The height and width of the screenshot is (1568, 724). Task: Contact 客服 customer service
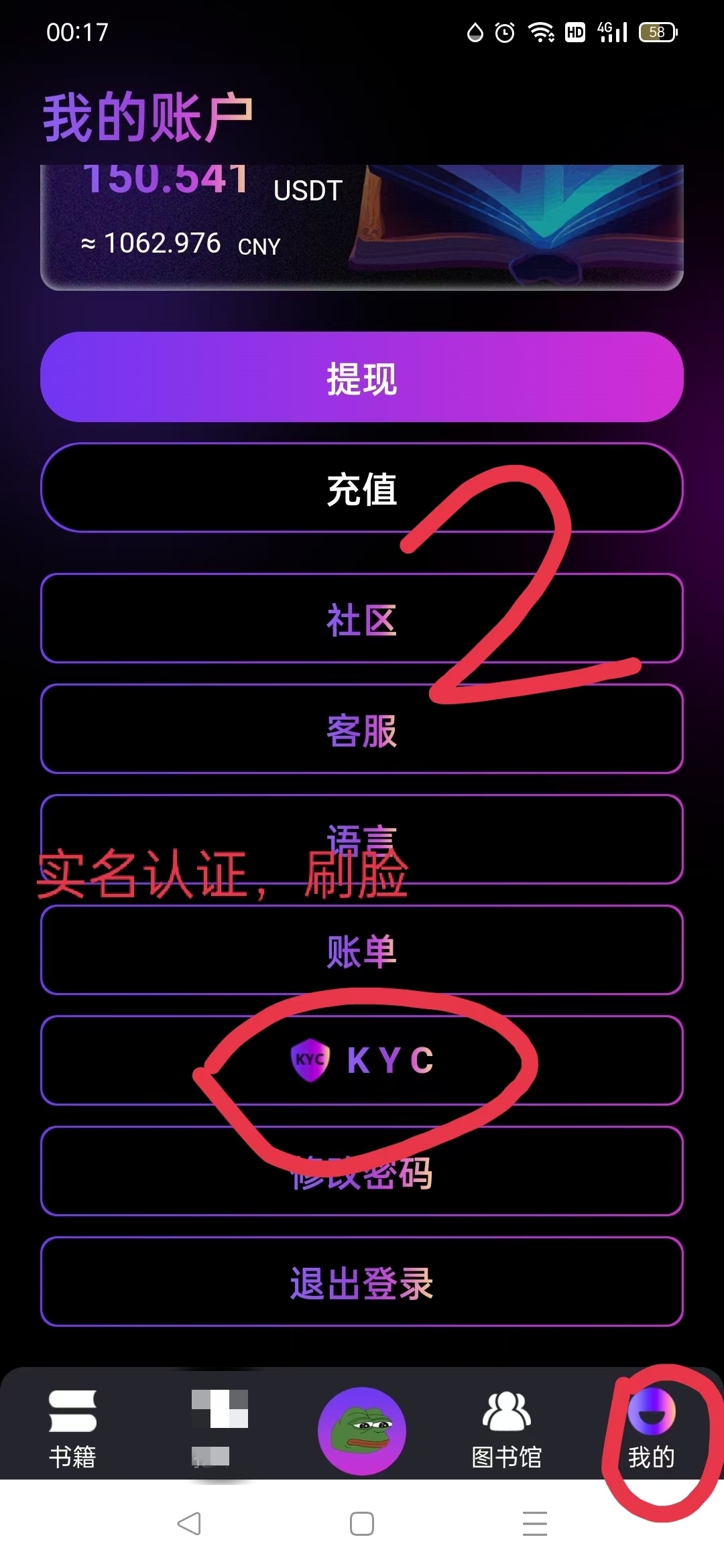362,729
